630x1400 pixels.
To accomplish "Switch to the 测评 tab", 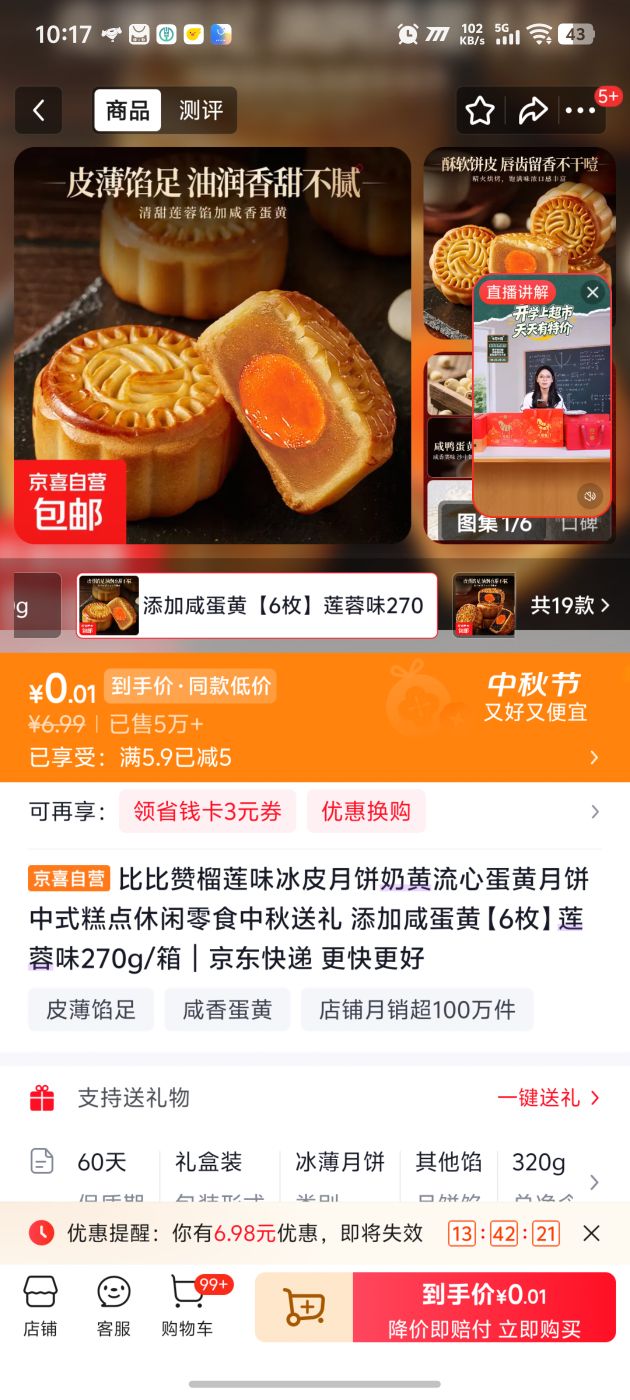I will click(200, 110).
